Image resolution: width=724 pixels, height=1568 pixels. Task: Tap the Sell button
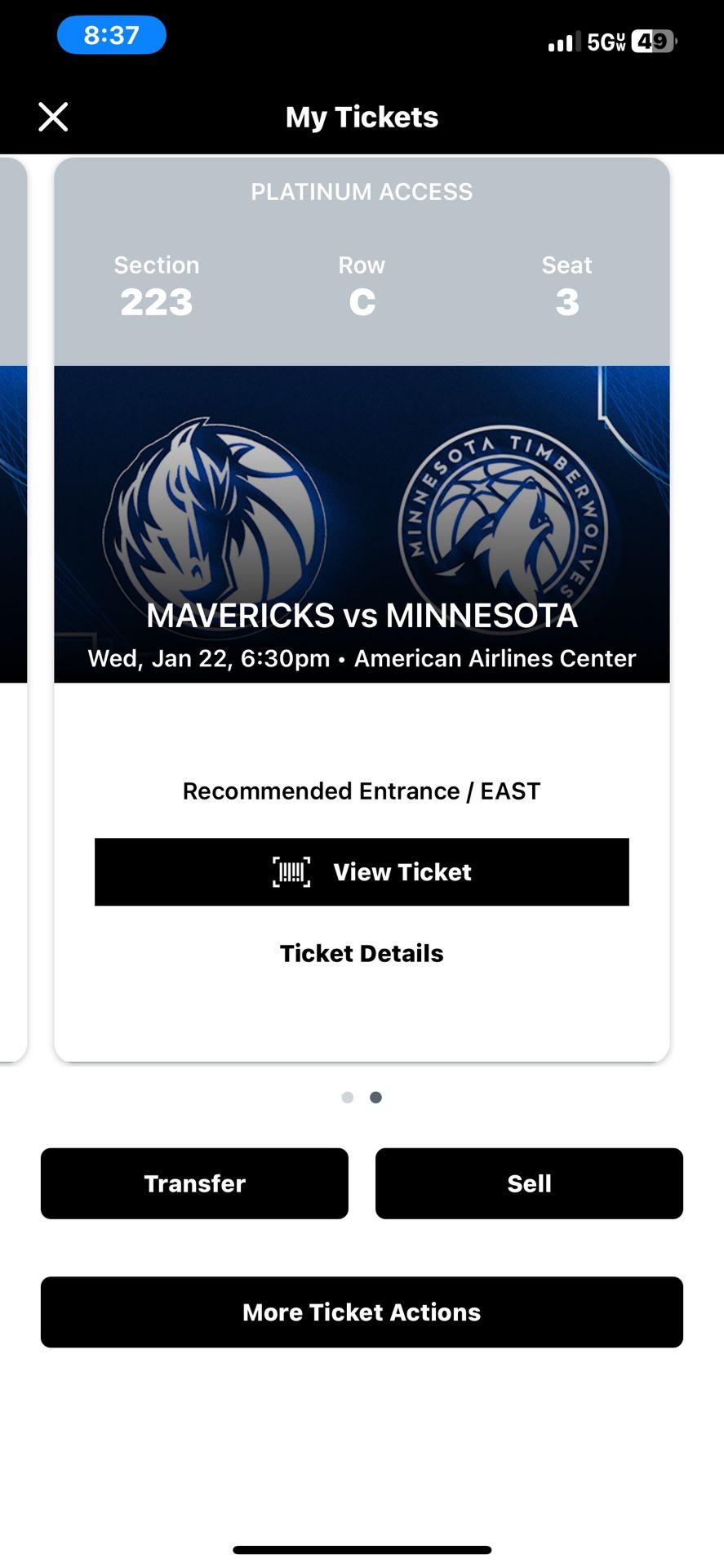click(x=529, y=1183)
